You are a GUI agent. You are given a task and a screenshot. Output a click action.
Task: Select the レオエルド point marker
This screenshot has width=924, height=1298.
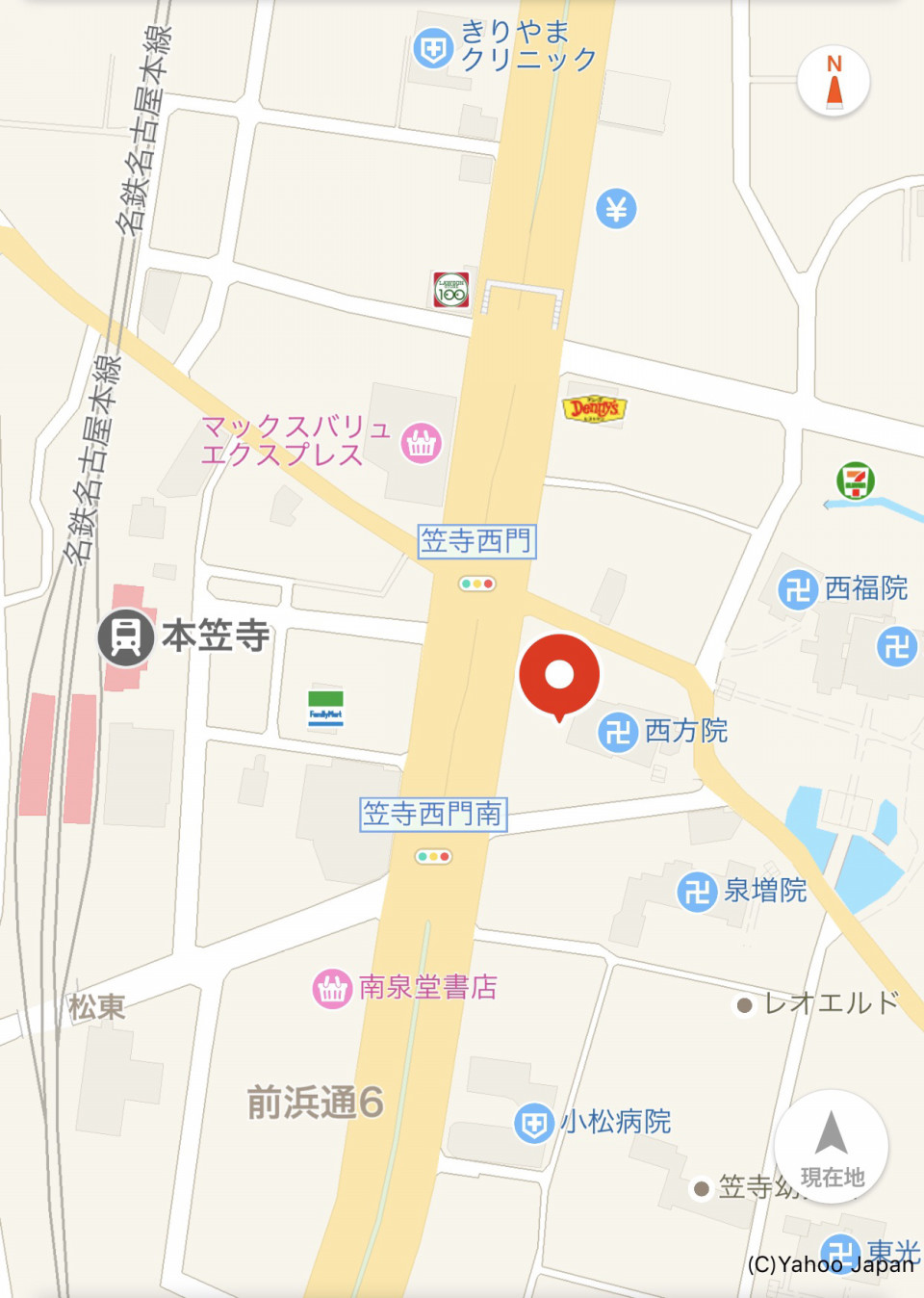(x=744, y=1005)
